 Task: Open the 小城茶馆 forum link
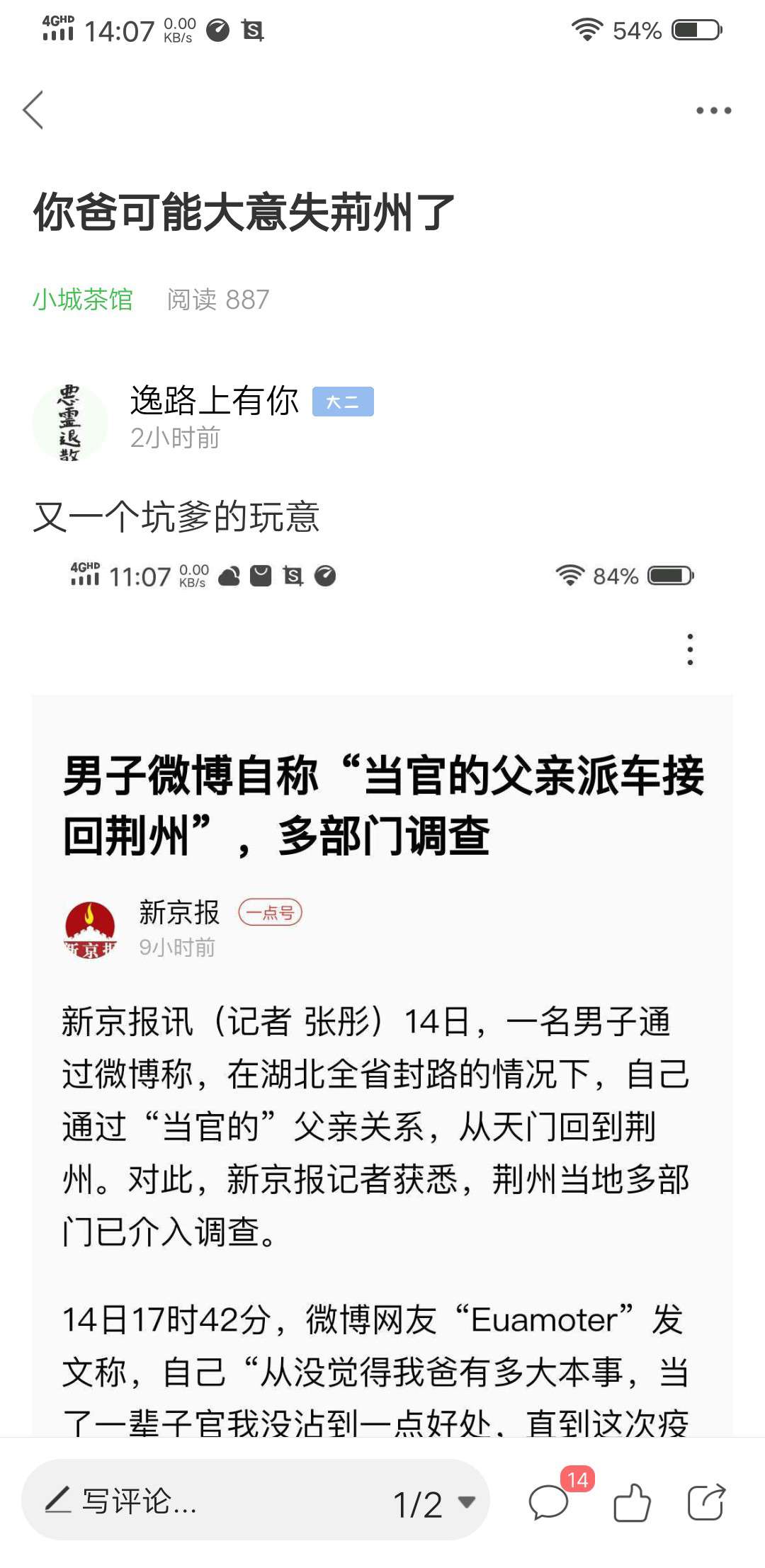(83, 300)
